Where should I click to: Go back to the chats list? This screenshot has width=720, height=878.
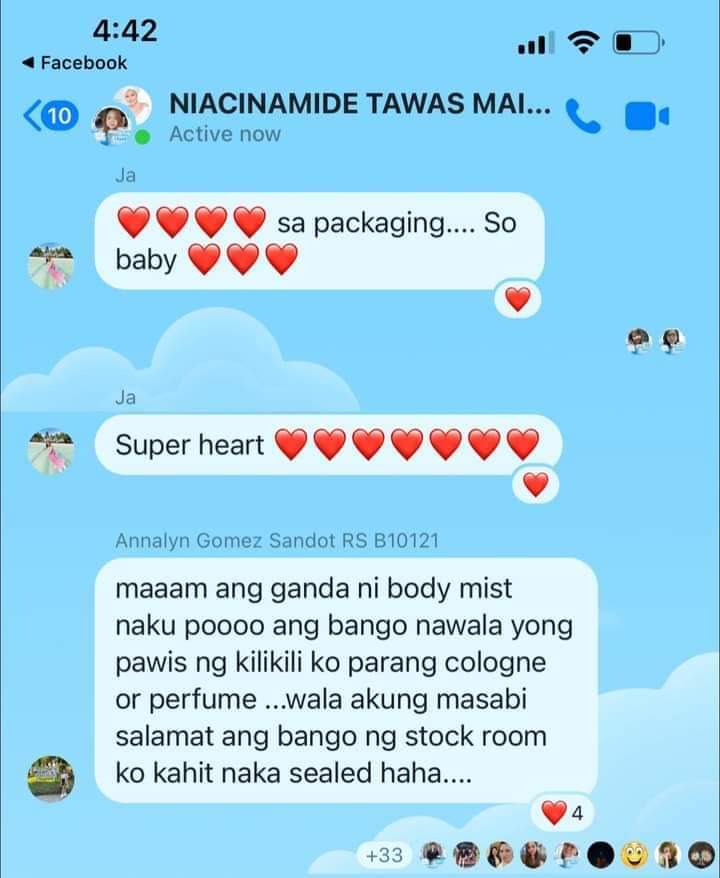[48, 116]
